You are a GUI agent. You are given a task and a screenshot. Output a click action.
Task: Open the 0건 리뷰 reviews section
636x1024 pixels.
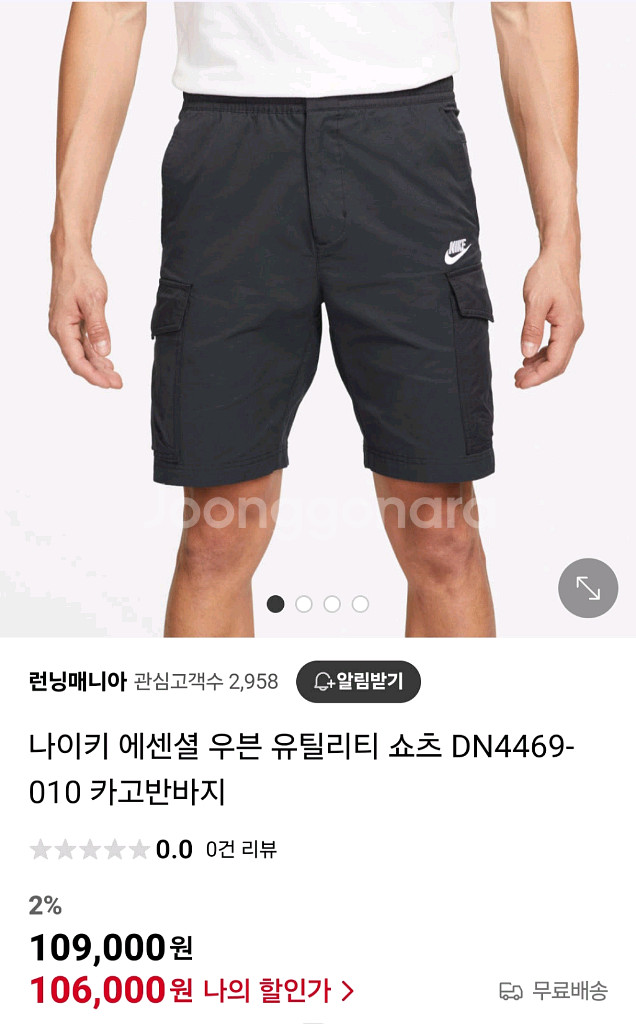click(x=242, y=850)
